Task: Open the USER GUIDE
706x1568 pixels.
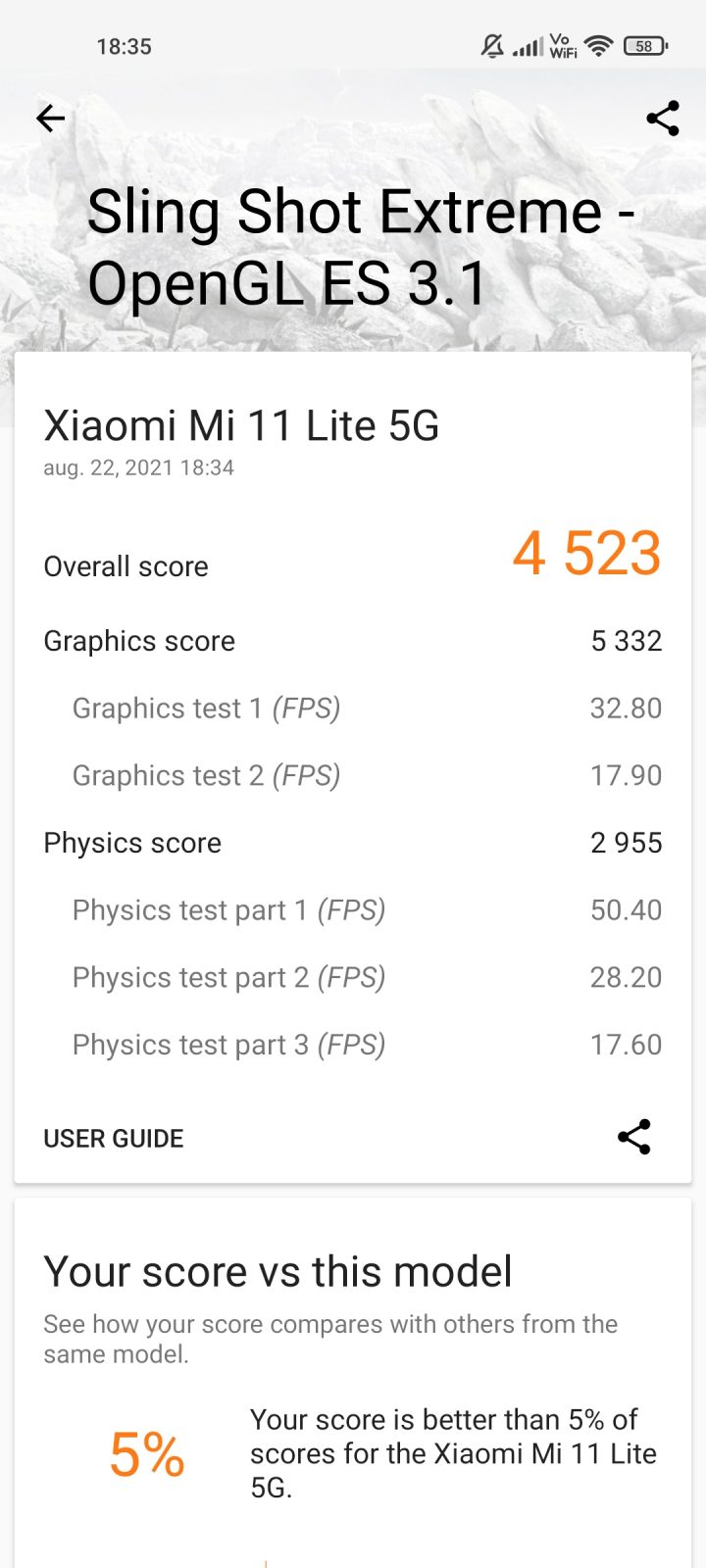Action: [x=114, y=1138]
